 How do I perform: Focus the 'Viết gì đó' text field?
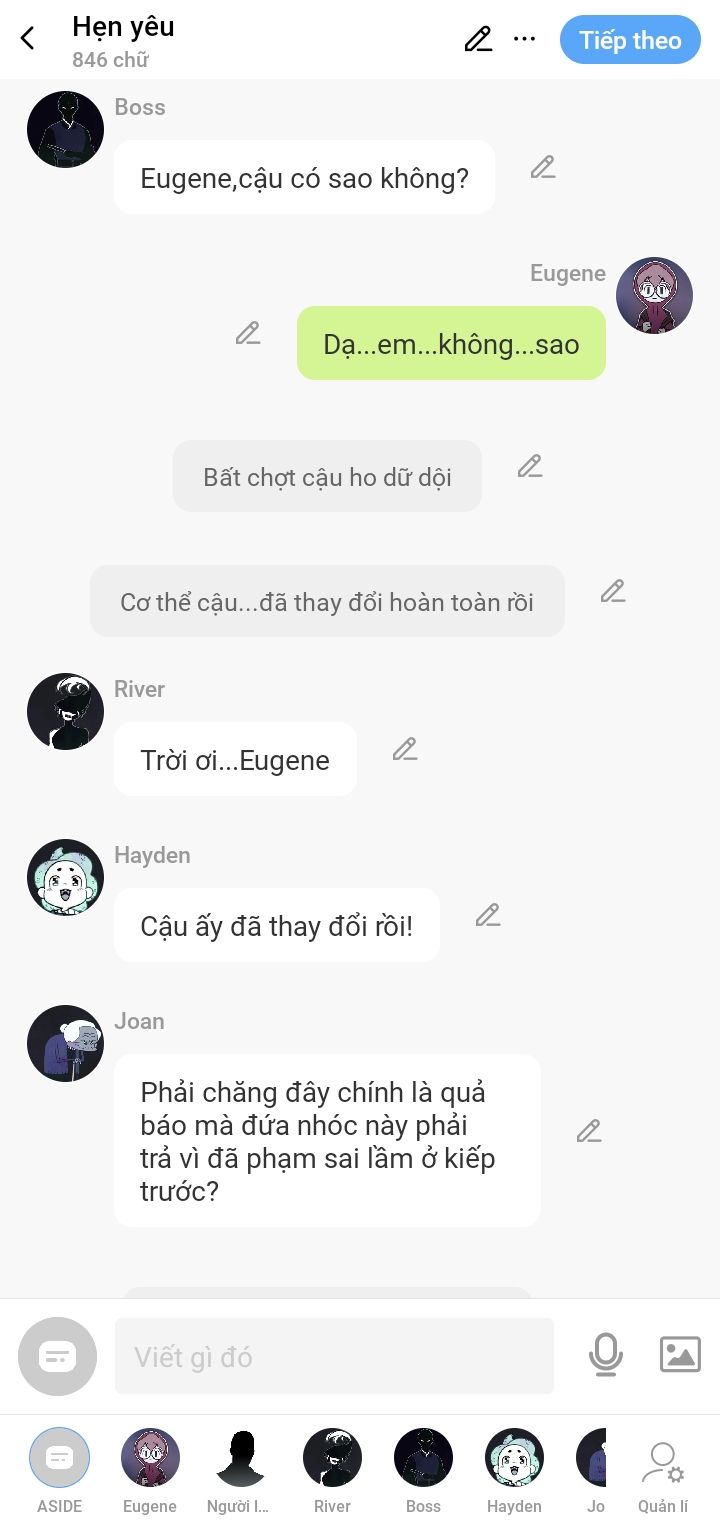(x=334, y=1356)
